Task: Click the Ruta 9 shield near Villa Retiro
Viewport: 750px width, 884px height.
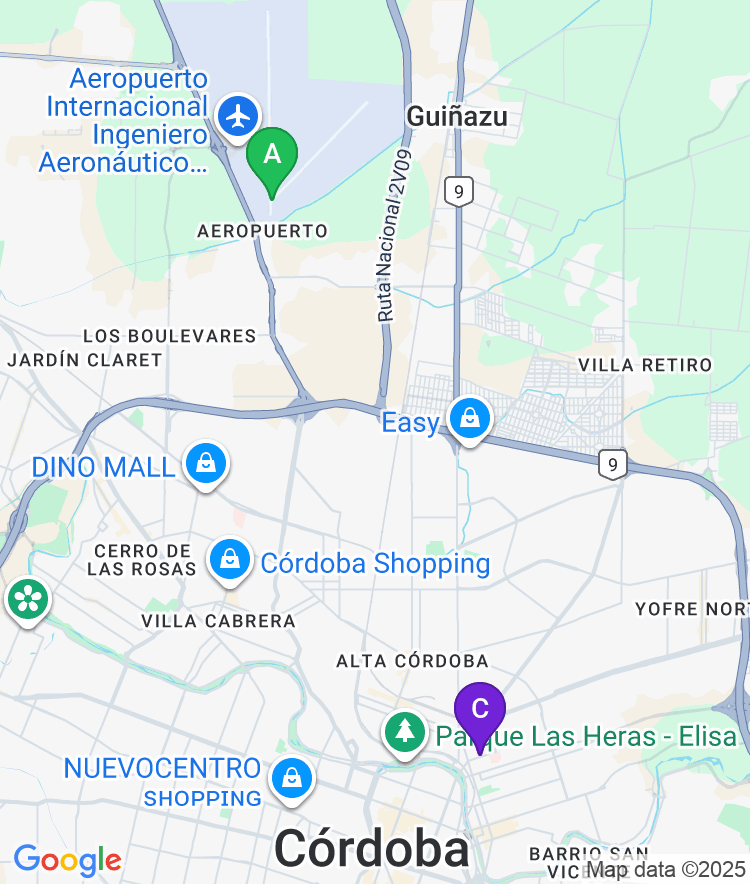Action: 613,465
